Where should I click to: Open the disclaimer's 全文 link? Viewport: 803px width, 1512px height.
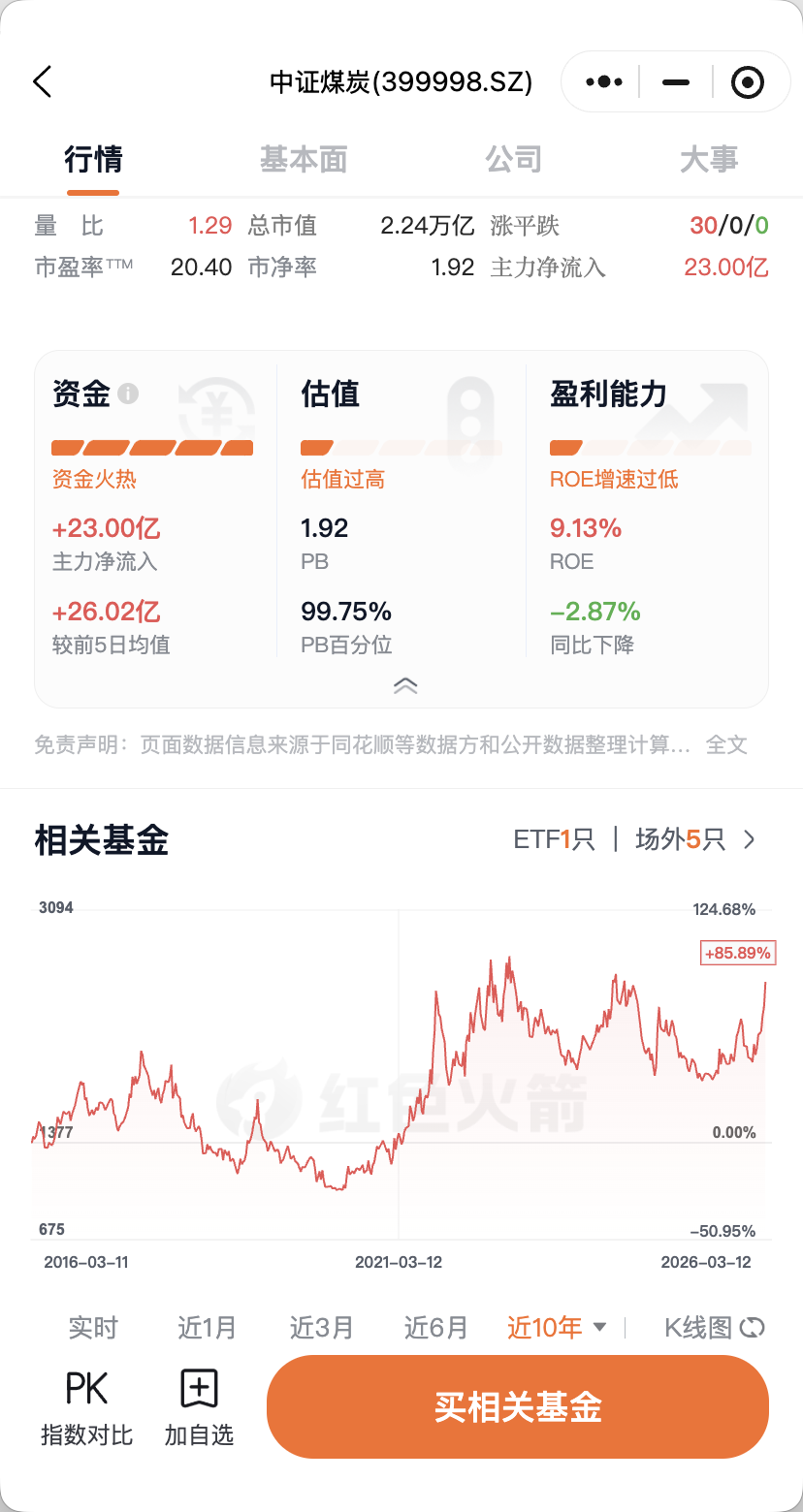727,744
